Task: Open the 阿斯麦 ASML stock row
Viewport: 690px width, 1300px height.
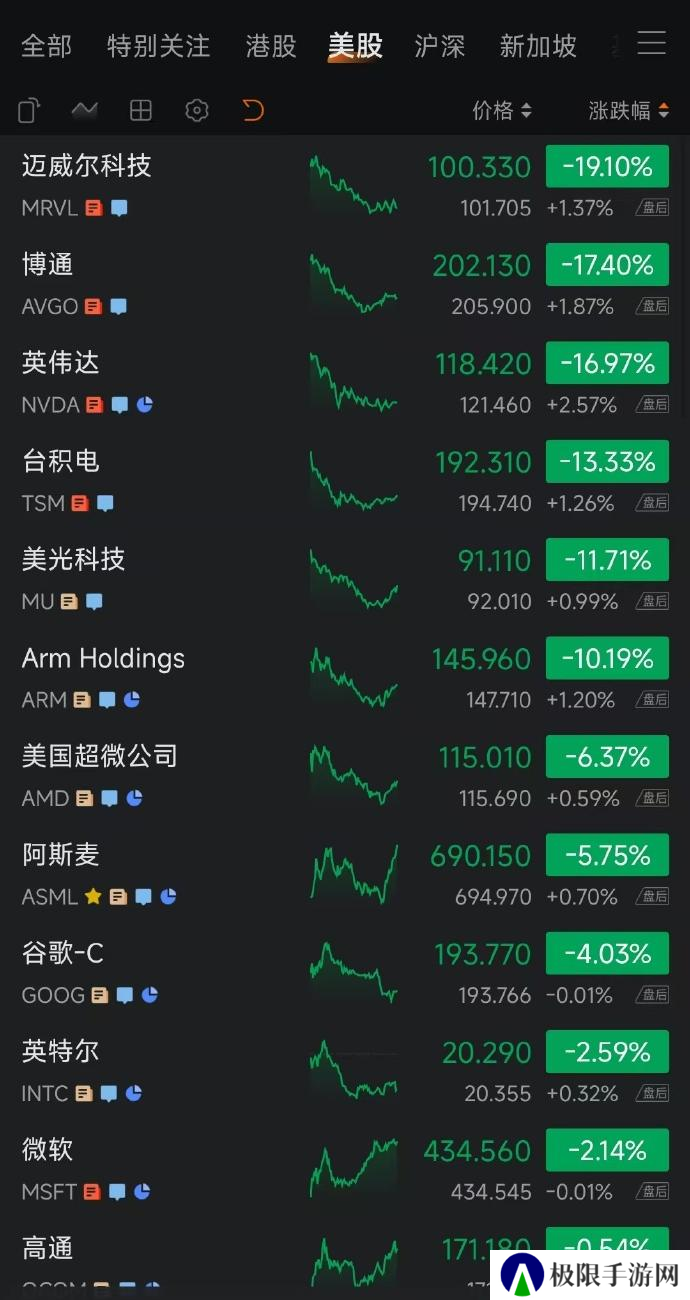Action: tap(345, 874)
